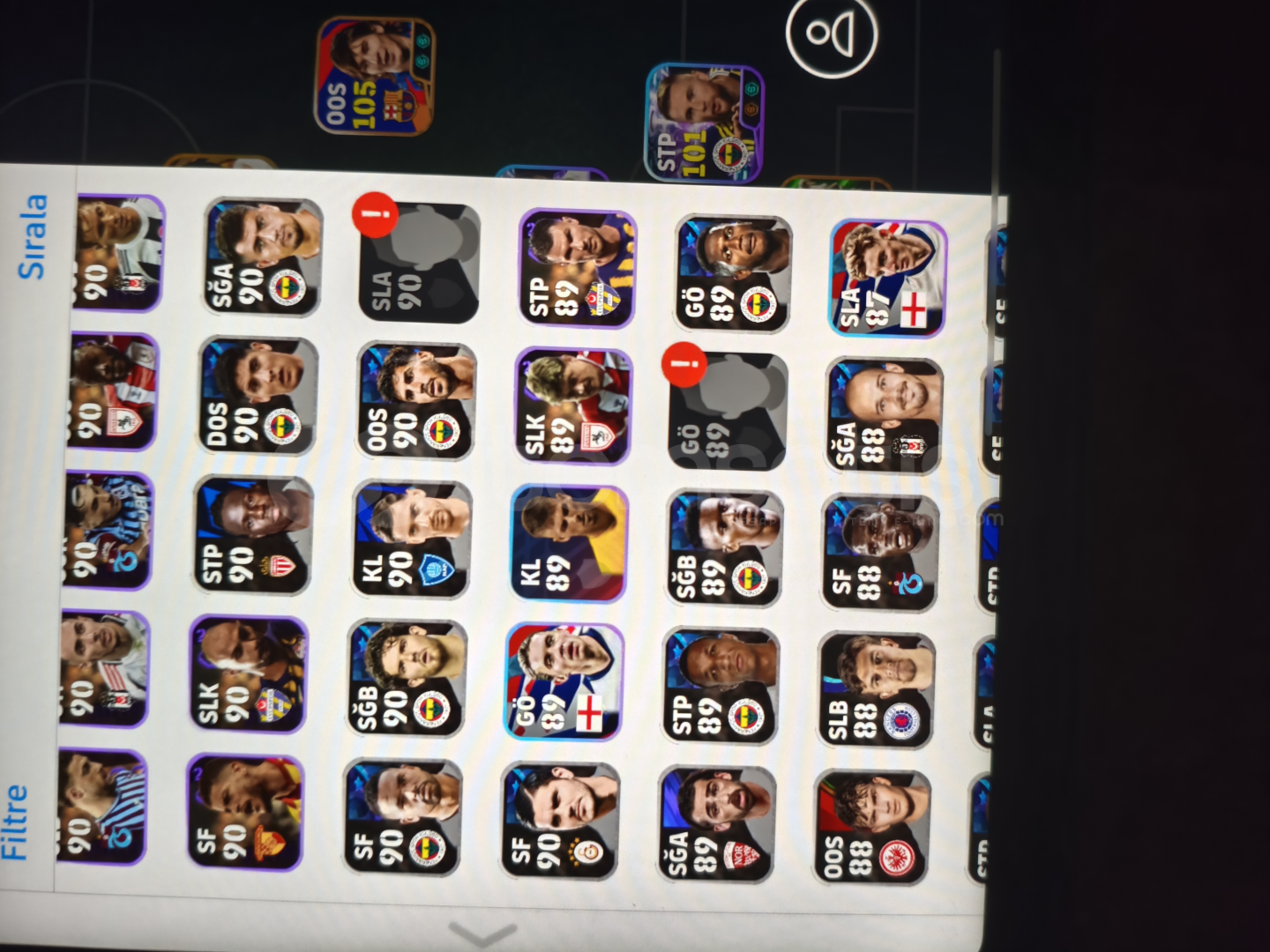
Task: Choose the SĞA 90 Fenerbahçe player card
Action: (263, 257)
